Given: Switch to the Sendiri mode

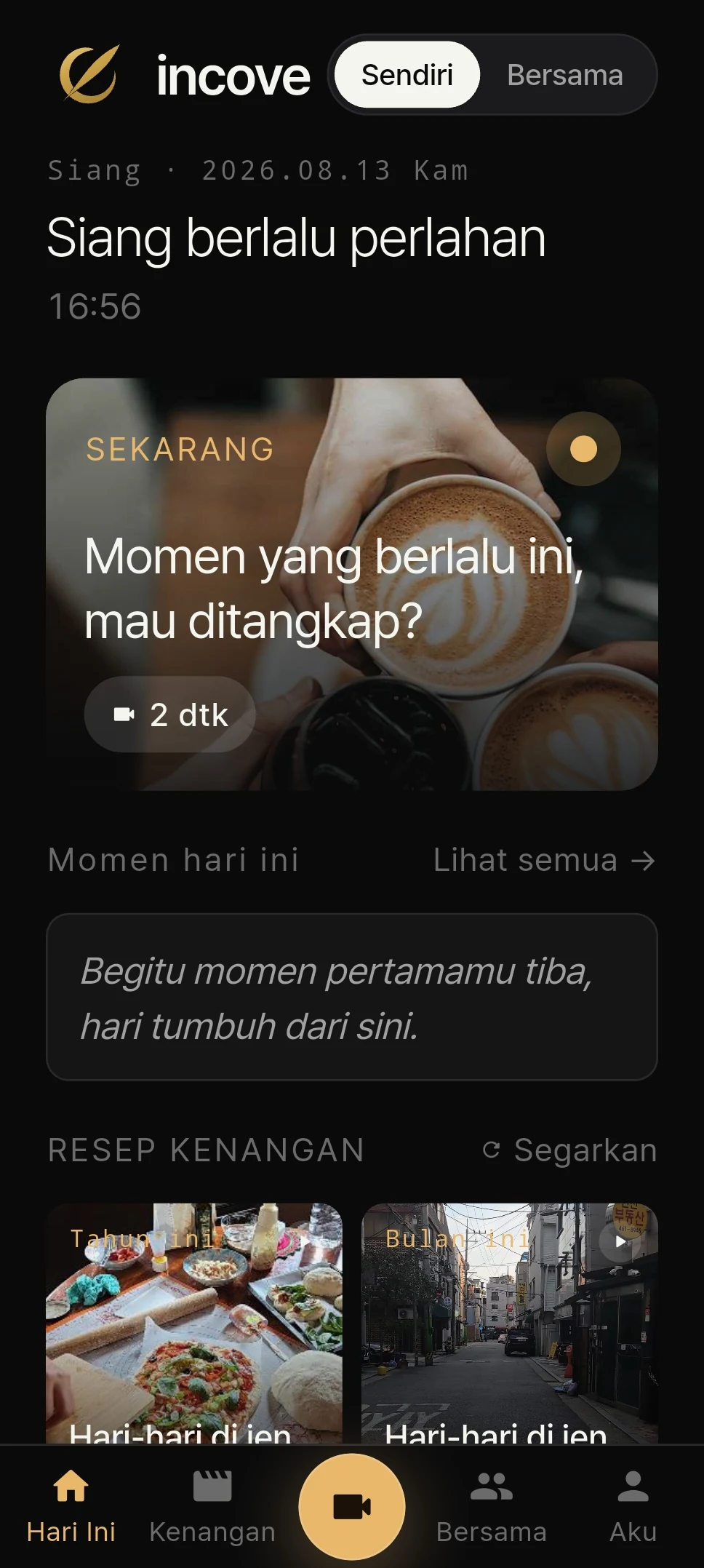Looking at the screenshot, I should coord(407,75).
